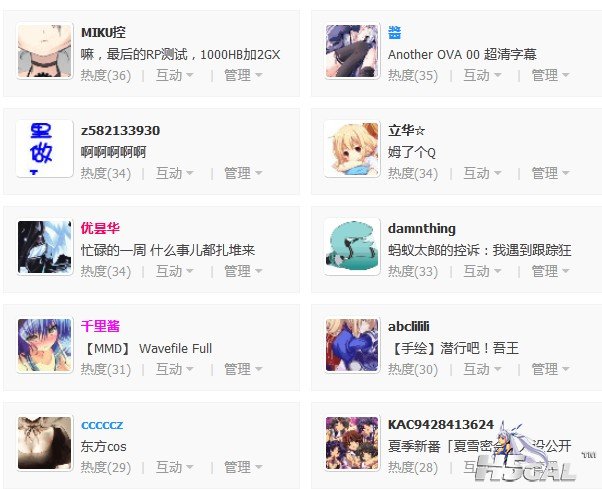Open the 管理 dropdown under MIKU控
Screen dimensions: 602x489
(x=242, y=76)
